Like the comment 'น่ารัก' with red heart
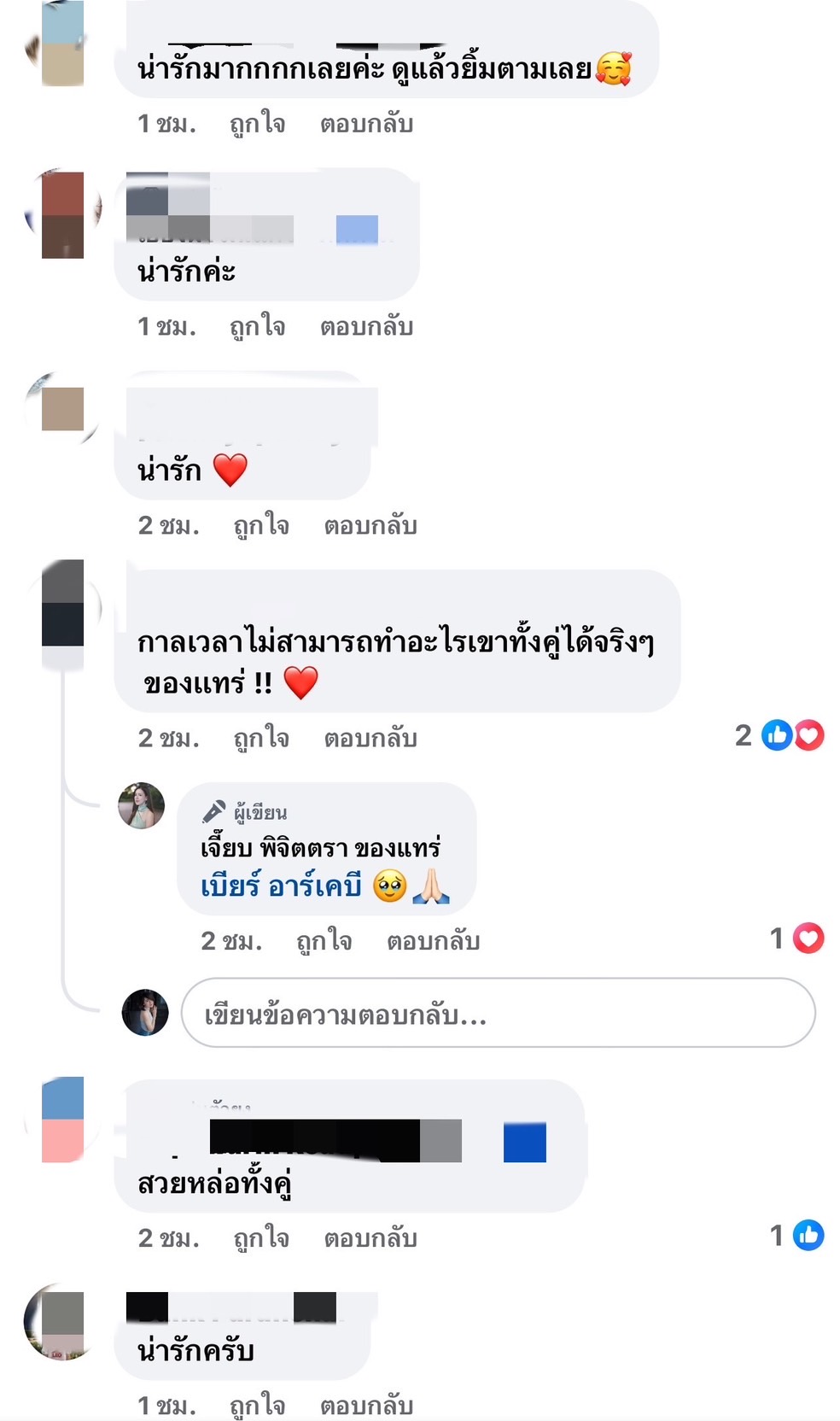This screenshot has height=1421, width=840. (x=261, y=525)
